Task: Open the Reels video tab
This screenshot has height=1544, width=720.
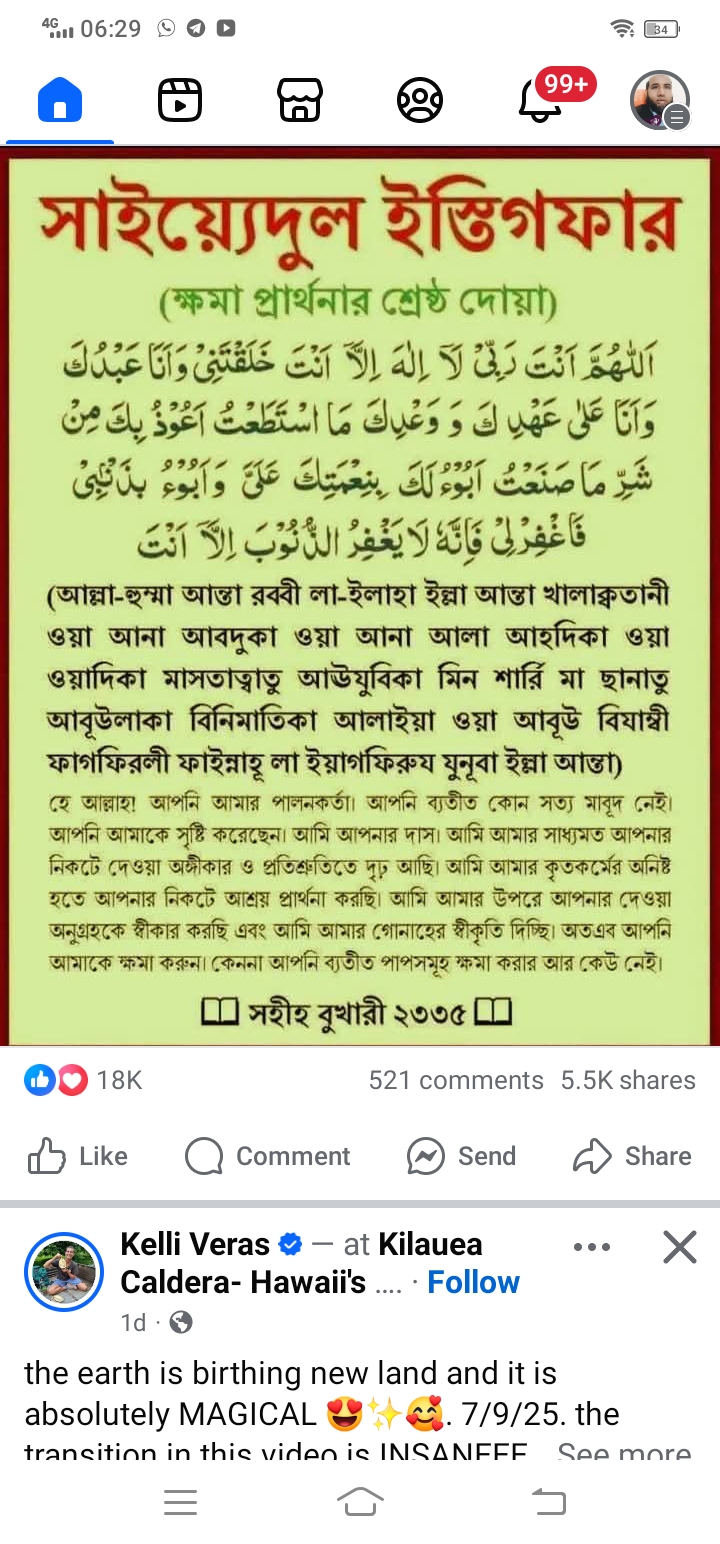Action: pos(180,101)
